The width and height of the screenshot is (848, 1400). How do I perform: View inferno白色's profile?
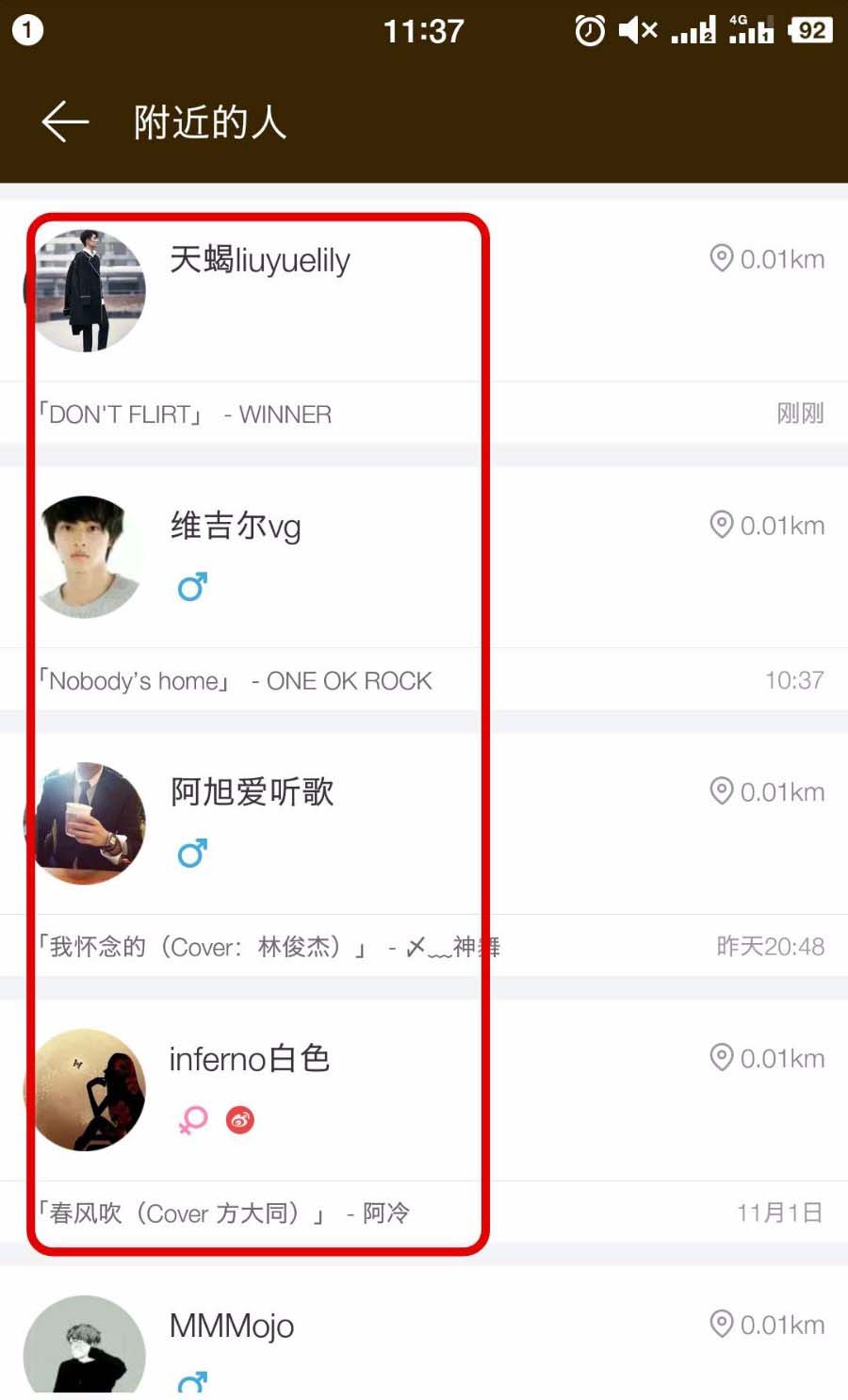tap(249, 1059)
